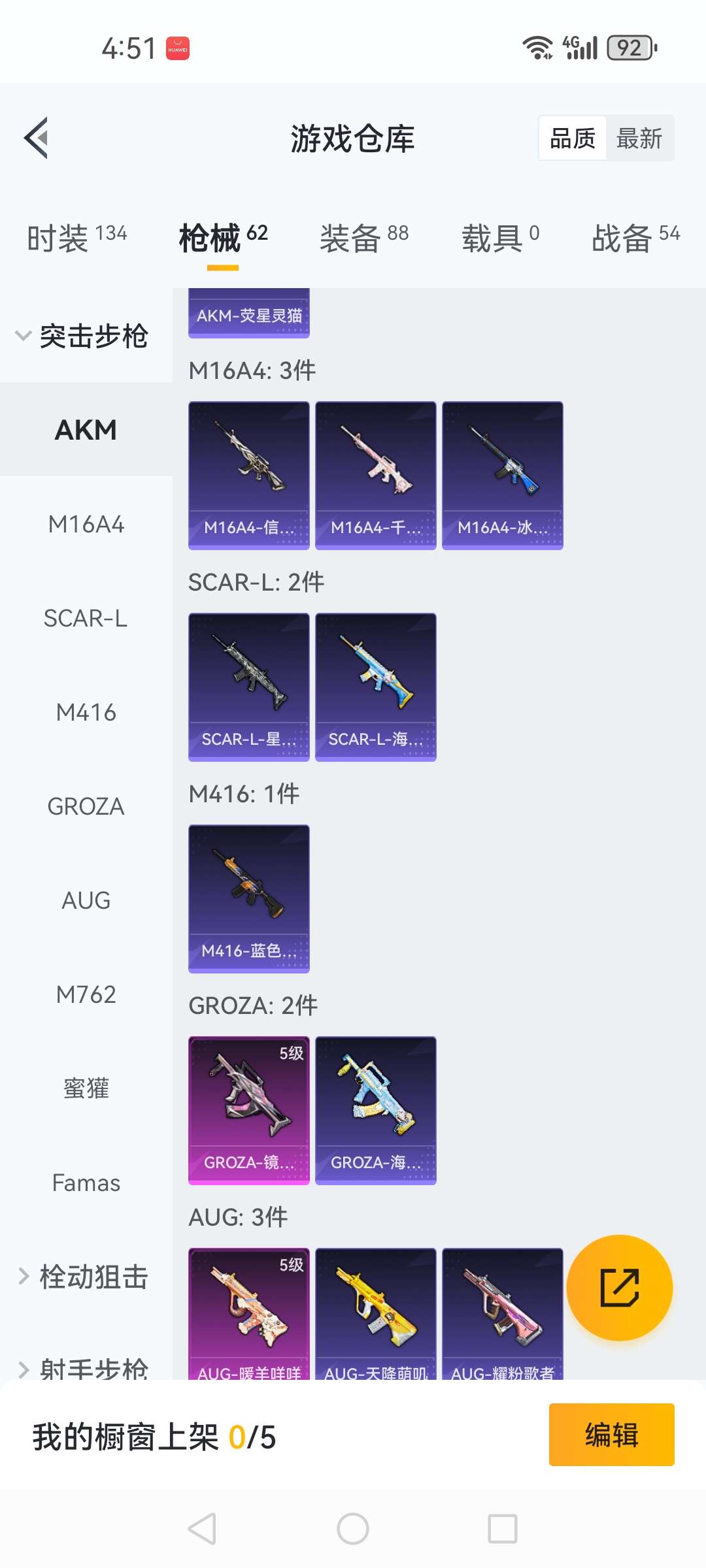Tap the orange share floating button
The height and width of the screenshot is (1568, 706).
click(619, 1288)
